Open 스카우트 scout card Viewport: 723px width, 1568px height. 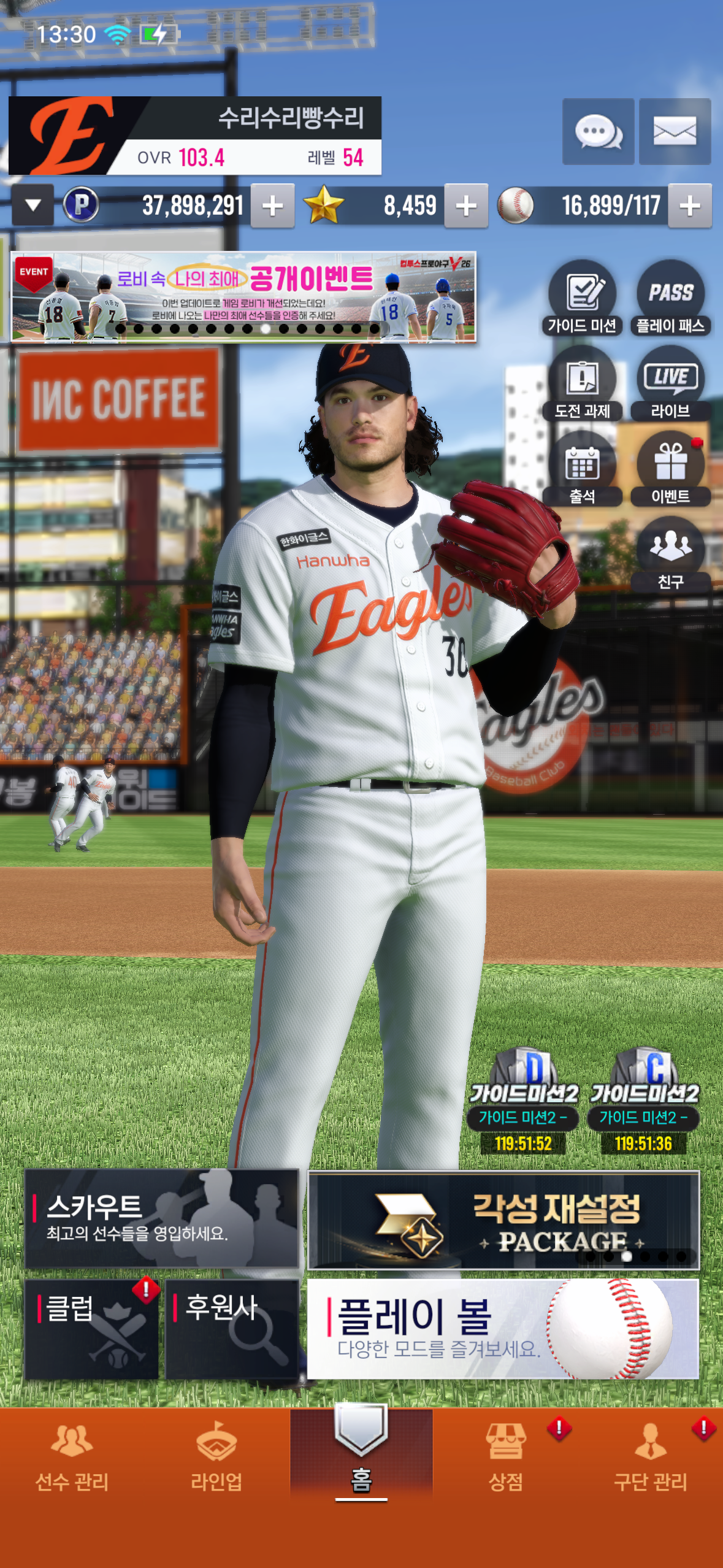161,1218
